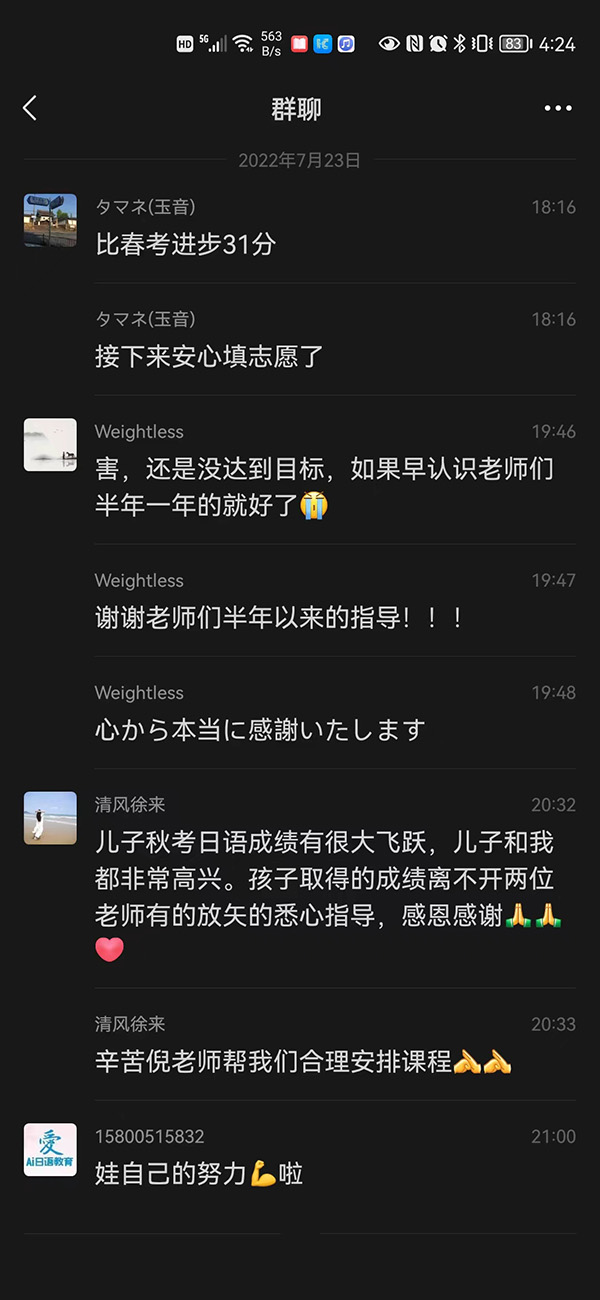Open Weightless's profile picture

(50, 445)
